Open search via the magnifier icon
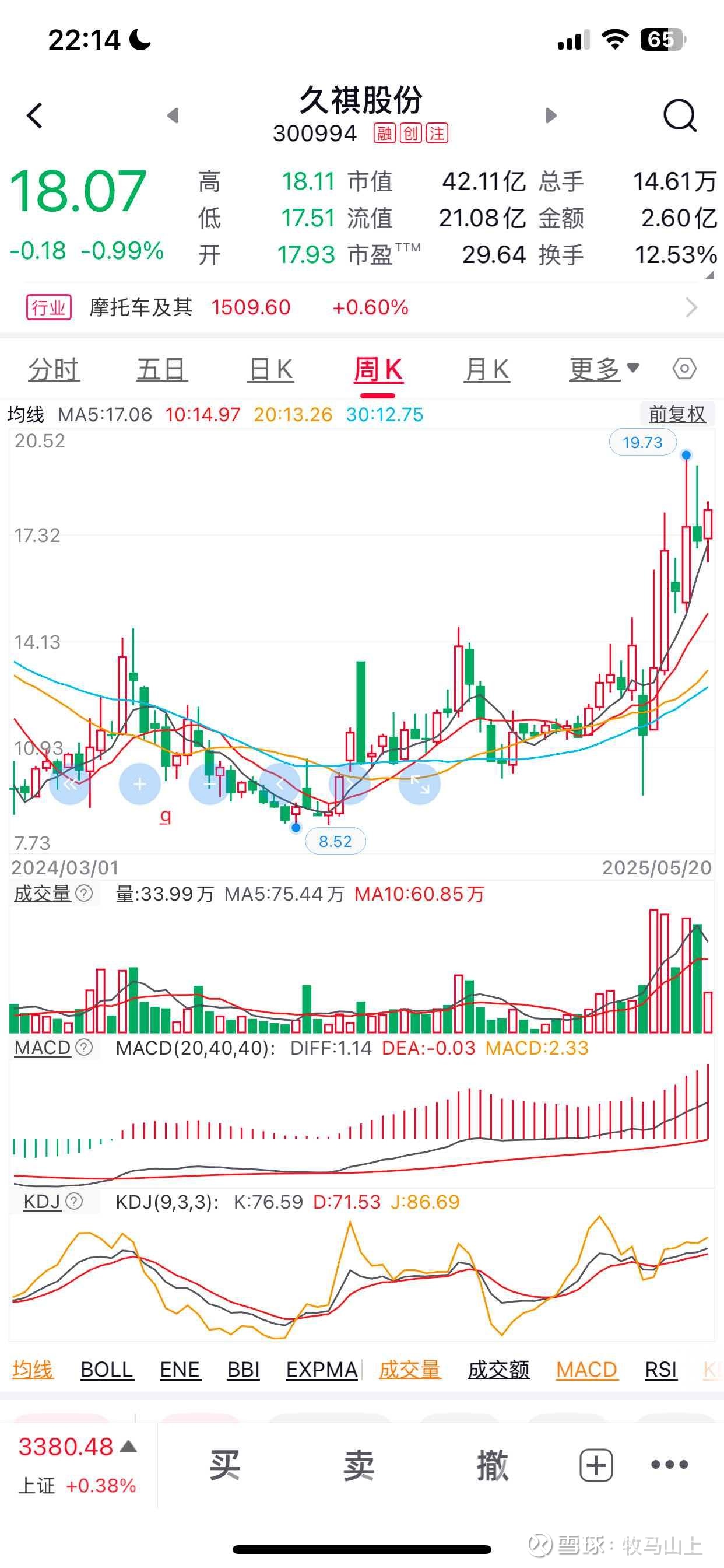This screenshot has width=724, height=1568. pyautogui.click(x=679, y=116)
